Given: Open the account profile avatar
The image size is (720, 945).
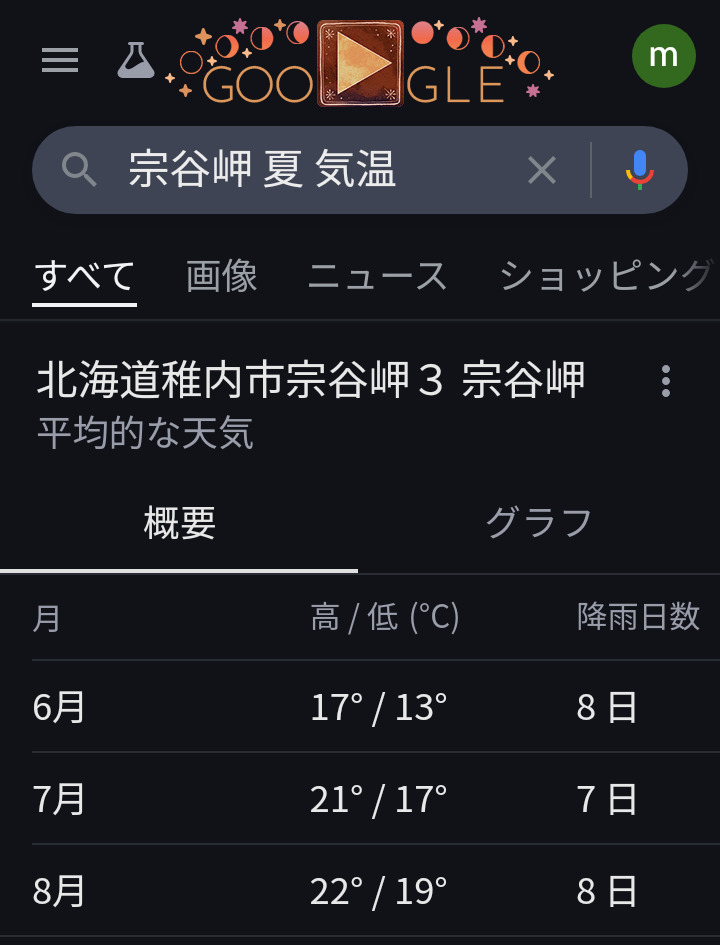Looking at the screenshot, I should pos(663,56).
